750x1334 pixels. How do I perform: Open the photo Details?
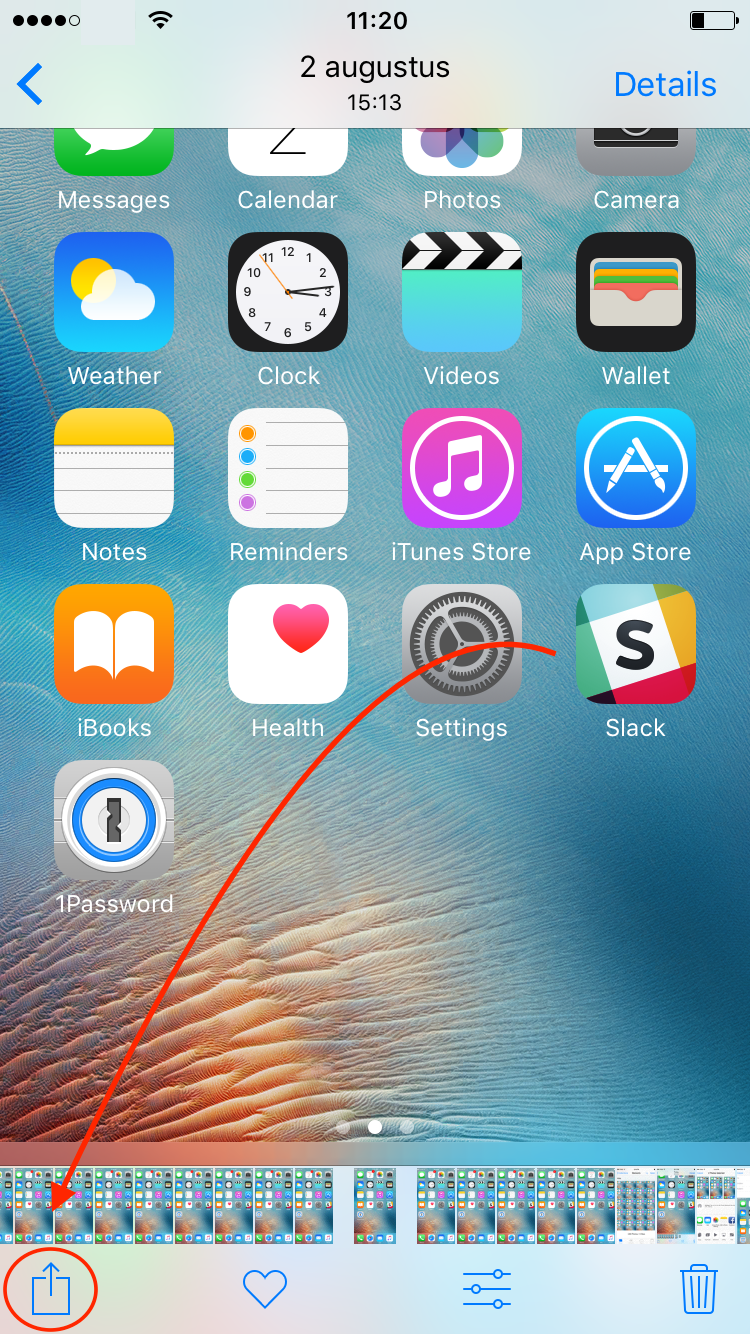point(665,85)
